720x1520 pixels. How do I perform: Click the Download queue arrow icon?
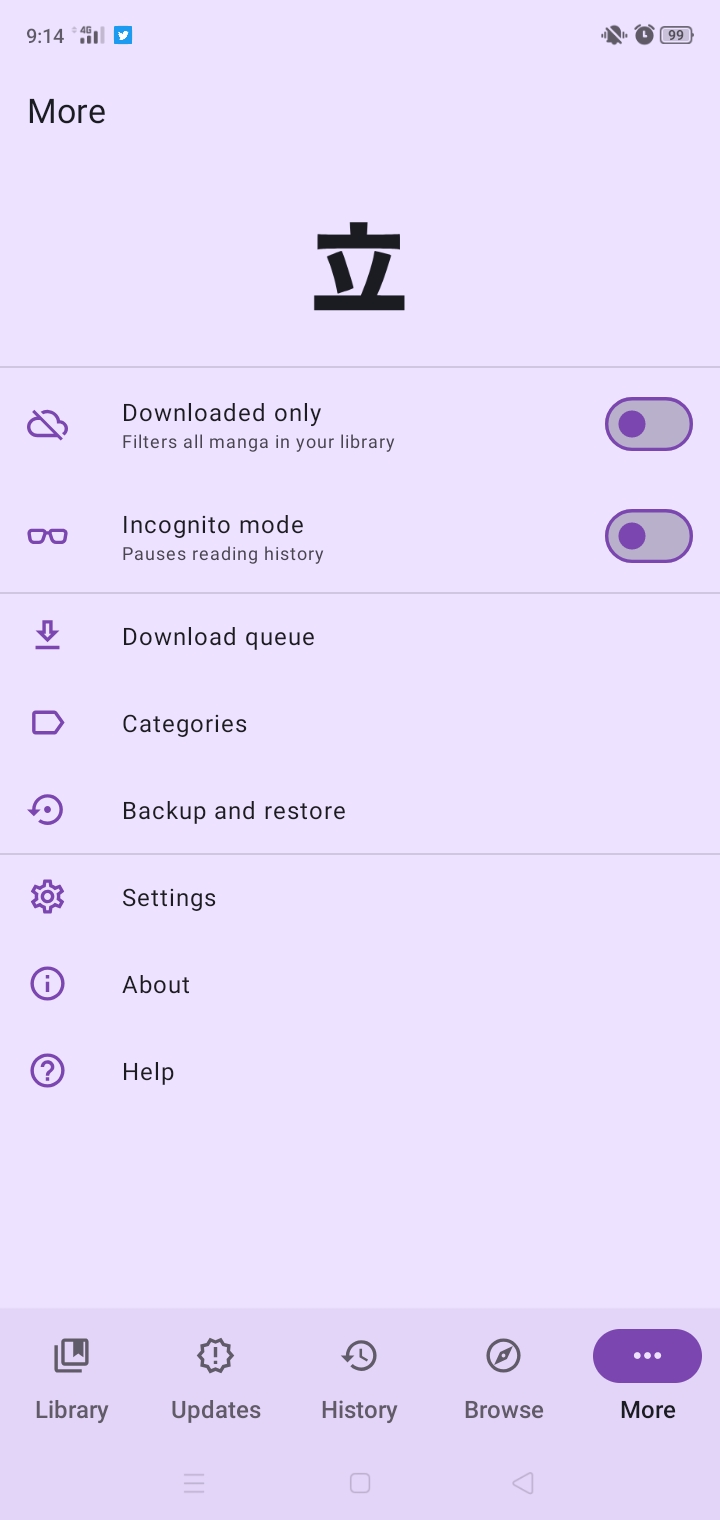(47, 636)
